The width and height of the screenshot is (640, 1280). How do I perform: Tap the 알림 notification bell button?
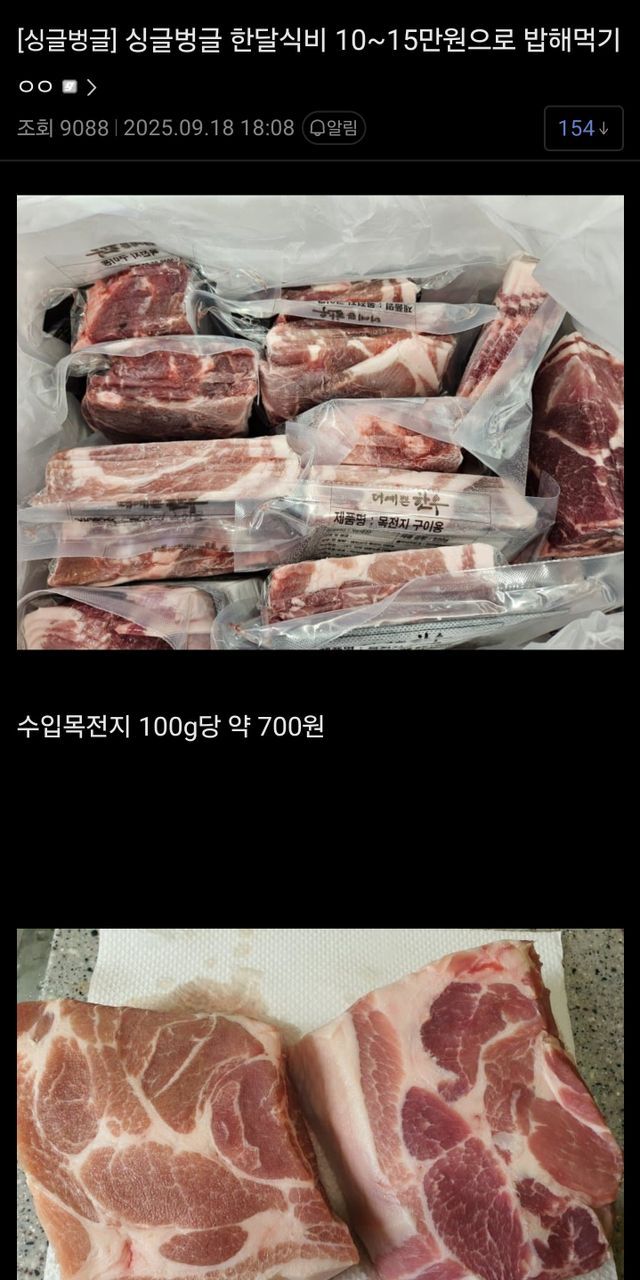point(334,128)
